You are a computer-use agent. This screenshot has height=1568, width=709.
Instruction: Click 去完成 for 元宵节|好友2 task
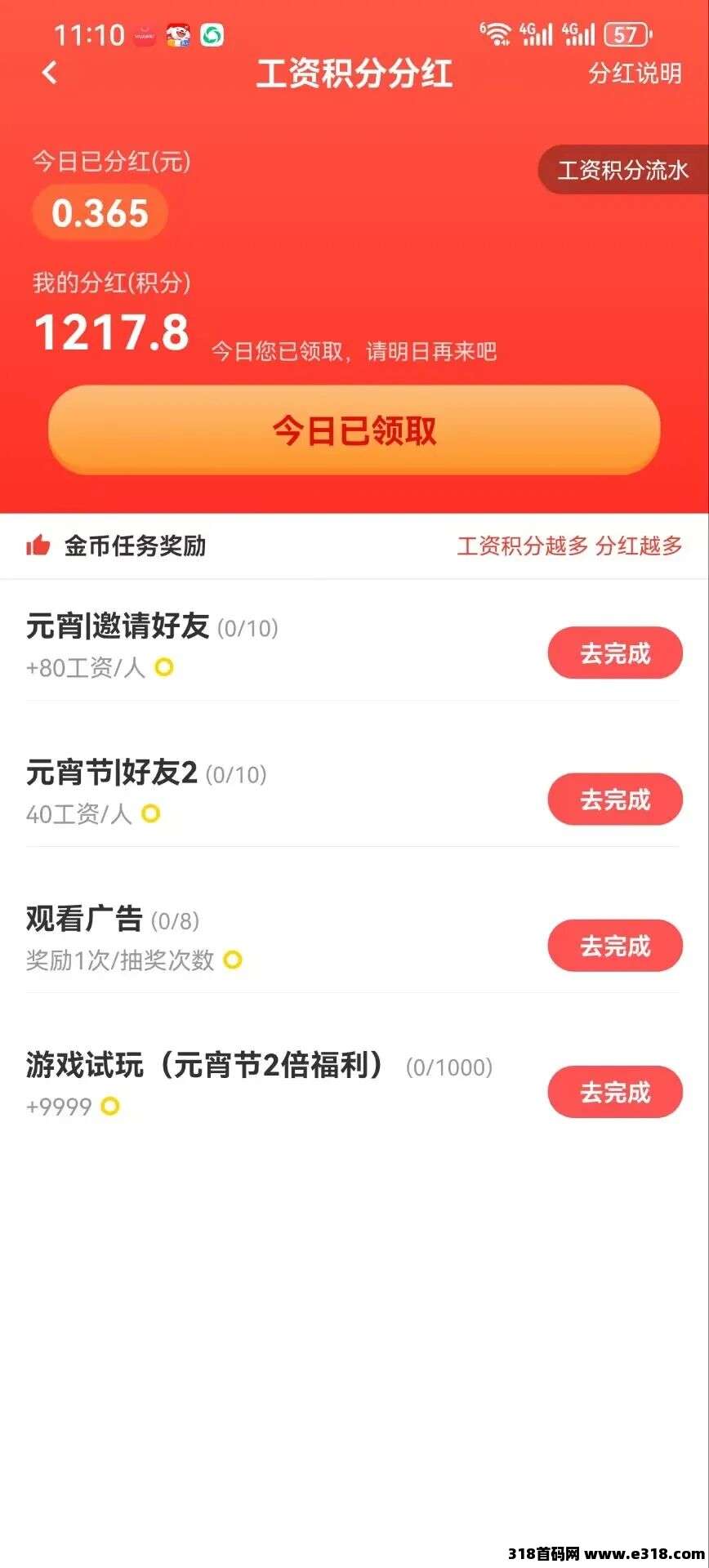tap(615, 800)
